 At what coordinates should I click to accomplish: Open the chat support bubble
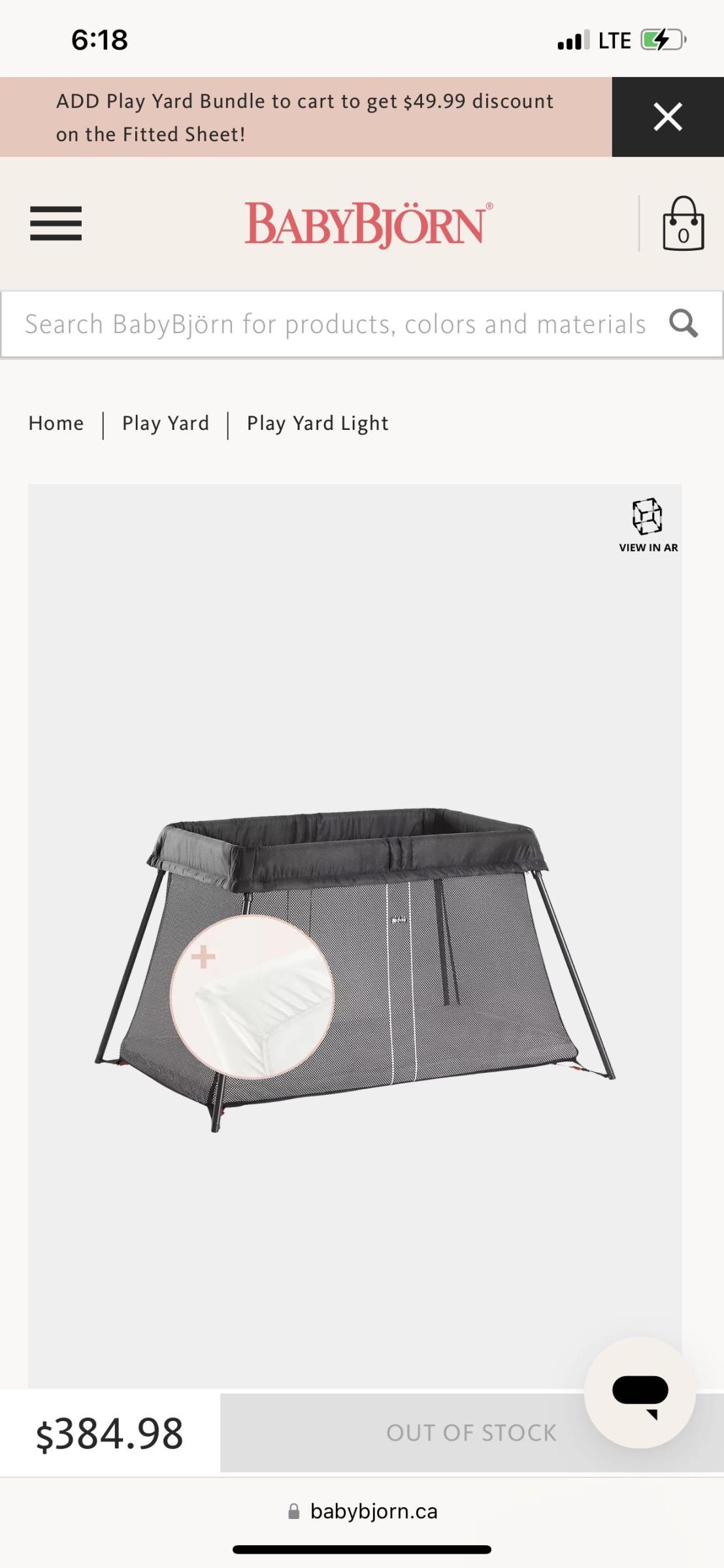click(x=640, y=1392)
